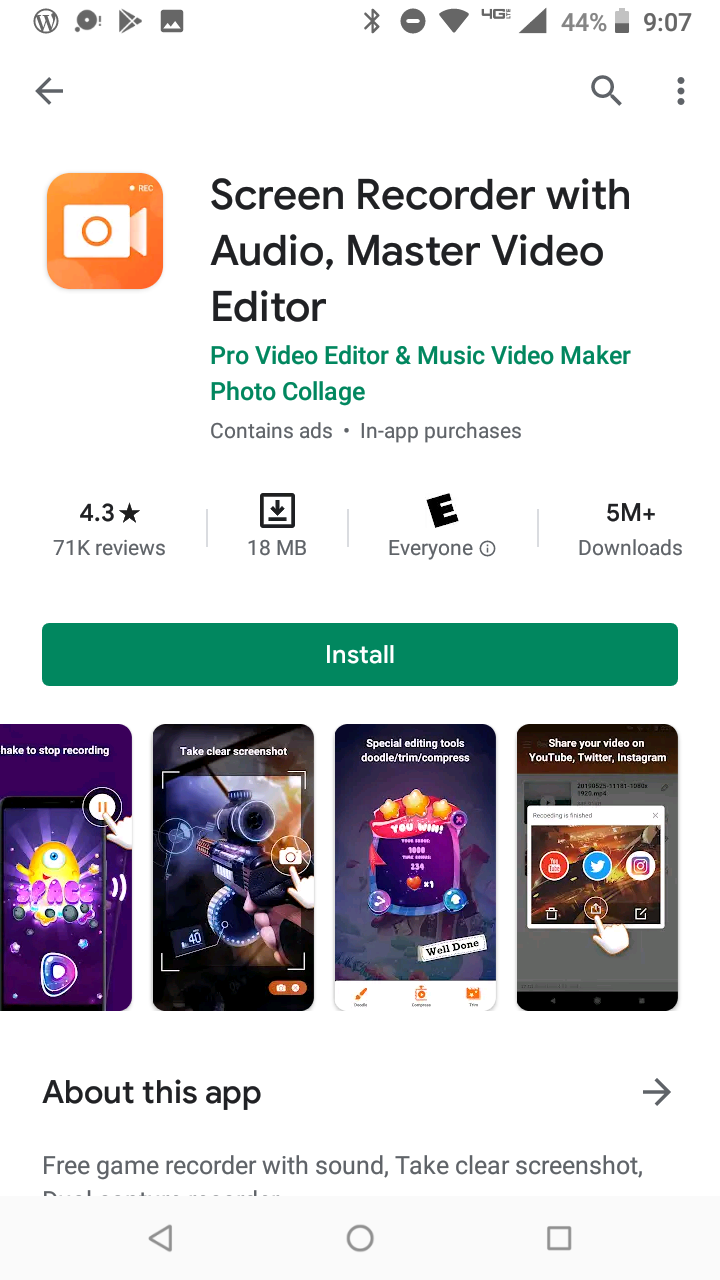Screen dimensions: 720x1280
Task: Go back using the top arrow
Action: (49, 91)
